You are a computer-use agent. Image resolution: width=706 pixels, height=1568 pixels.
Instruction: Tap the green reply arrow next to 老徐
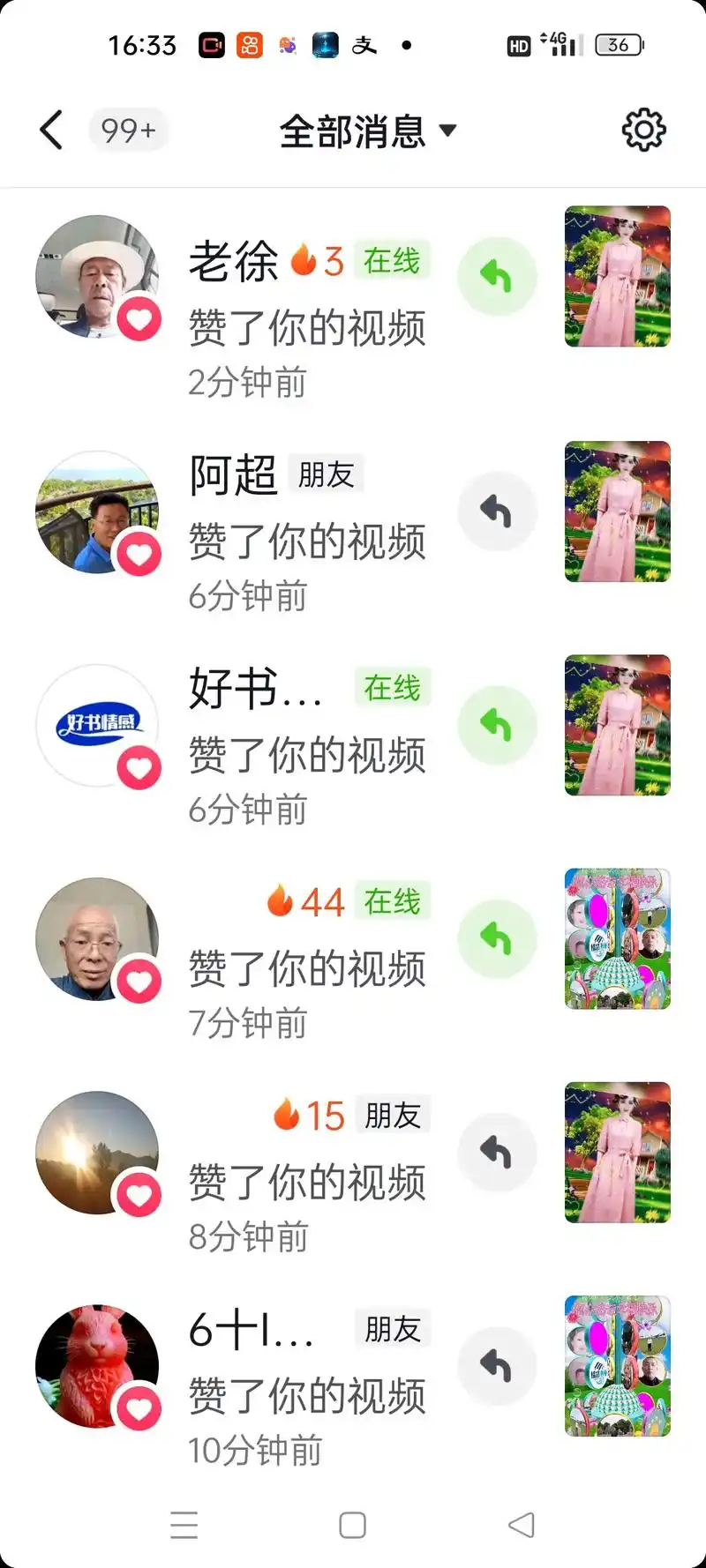[x=497, y=276]
